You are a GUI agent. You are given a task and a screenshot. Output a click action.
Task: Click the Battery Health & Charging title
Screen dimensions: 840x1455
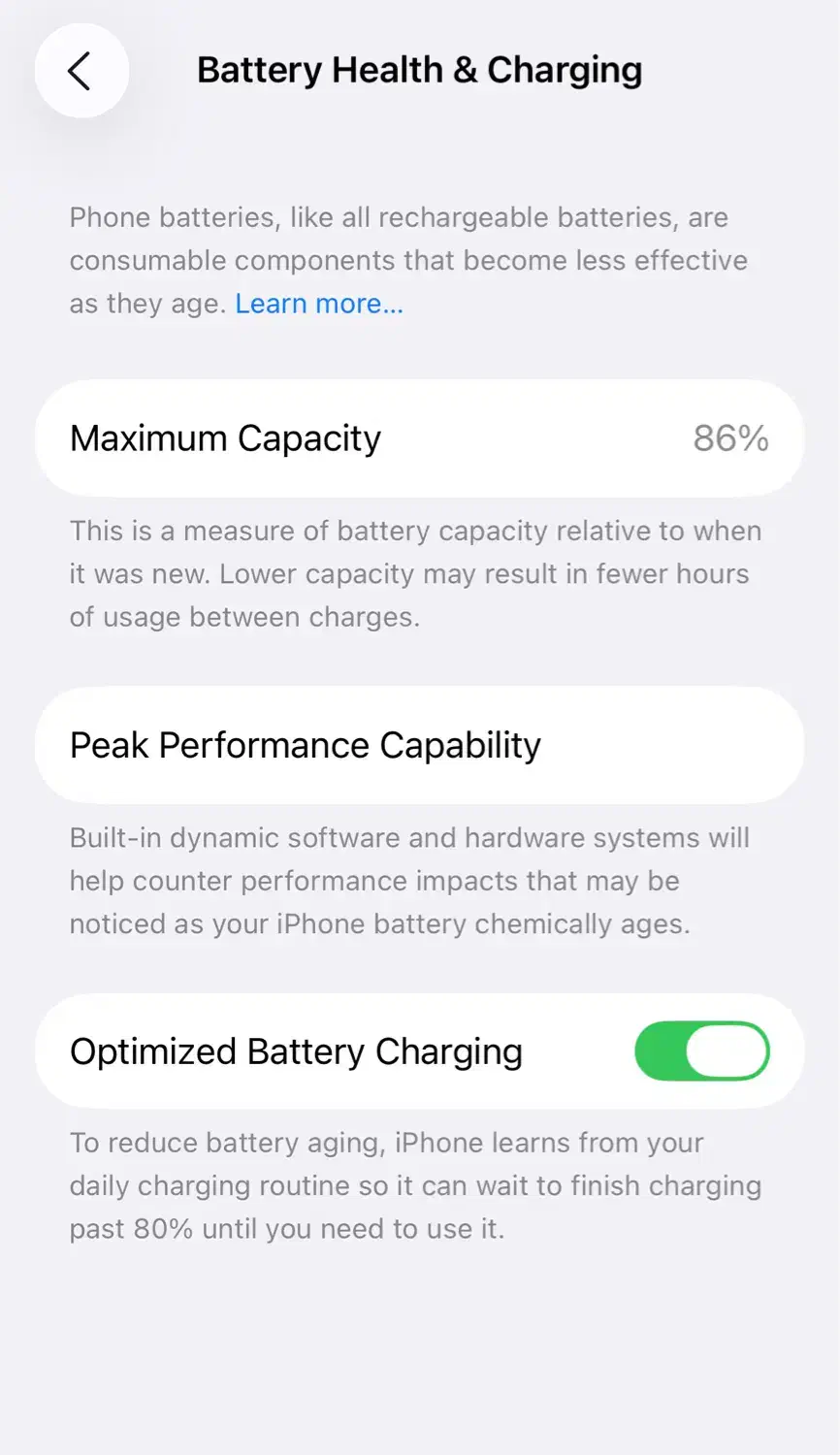(x=420, y=70)
